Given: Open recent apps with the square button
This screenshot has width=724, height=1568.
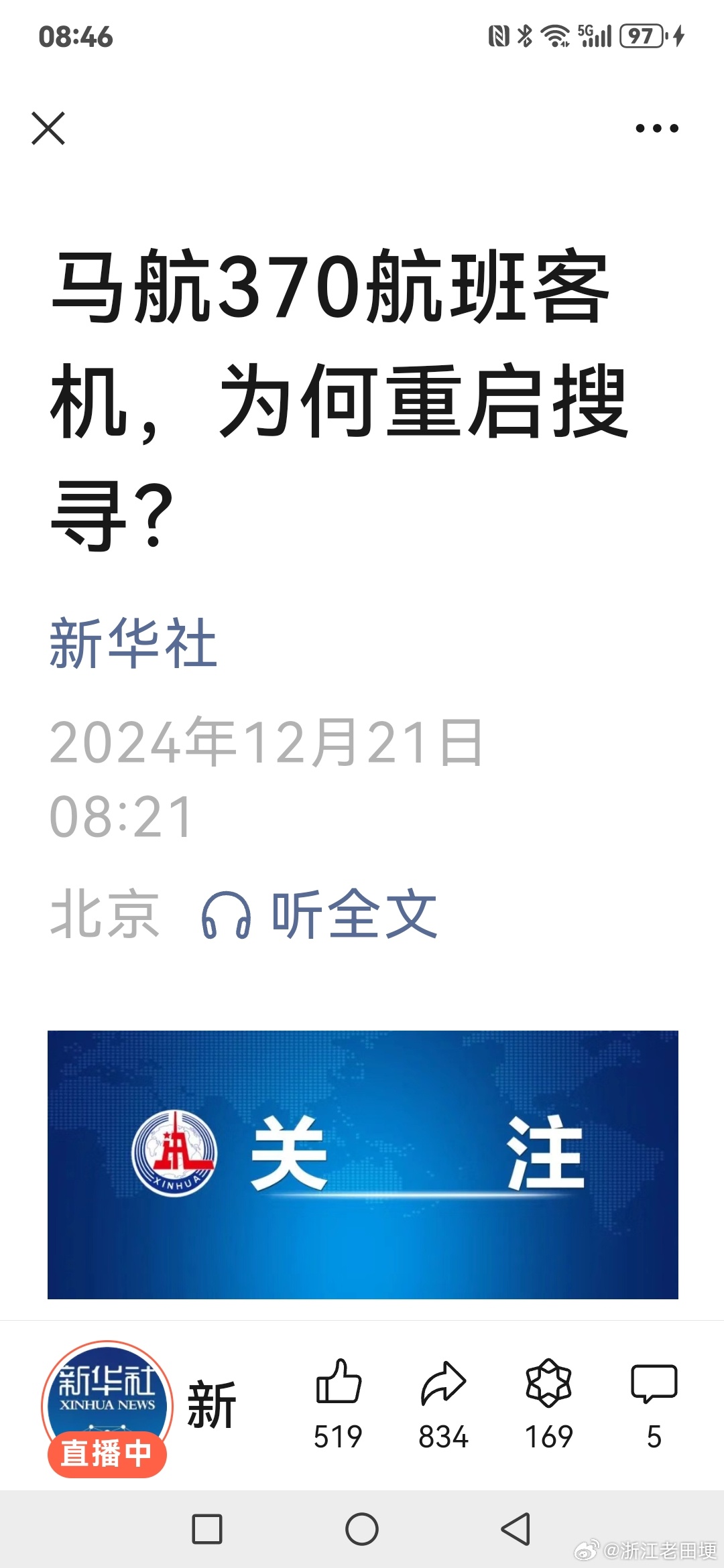Looking at the screenshot, I should tap(207, 1529).
